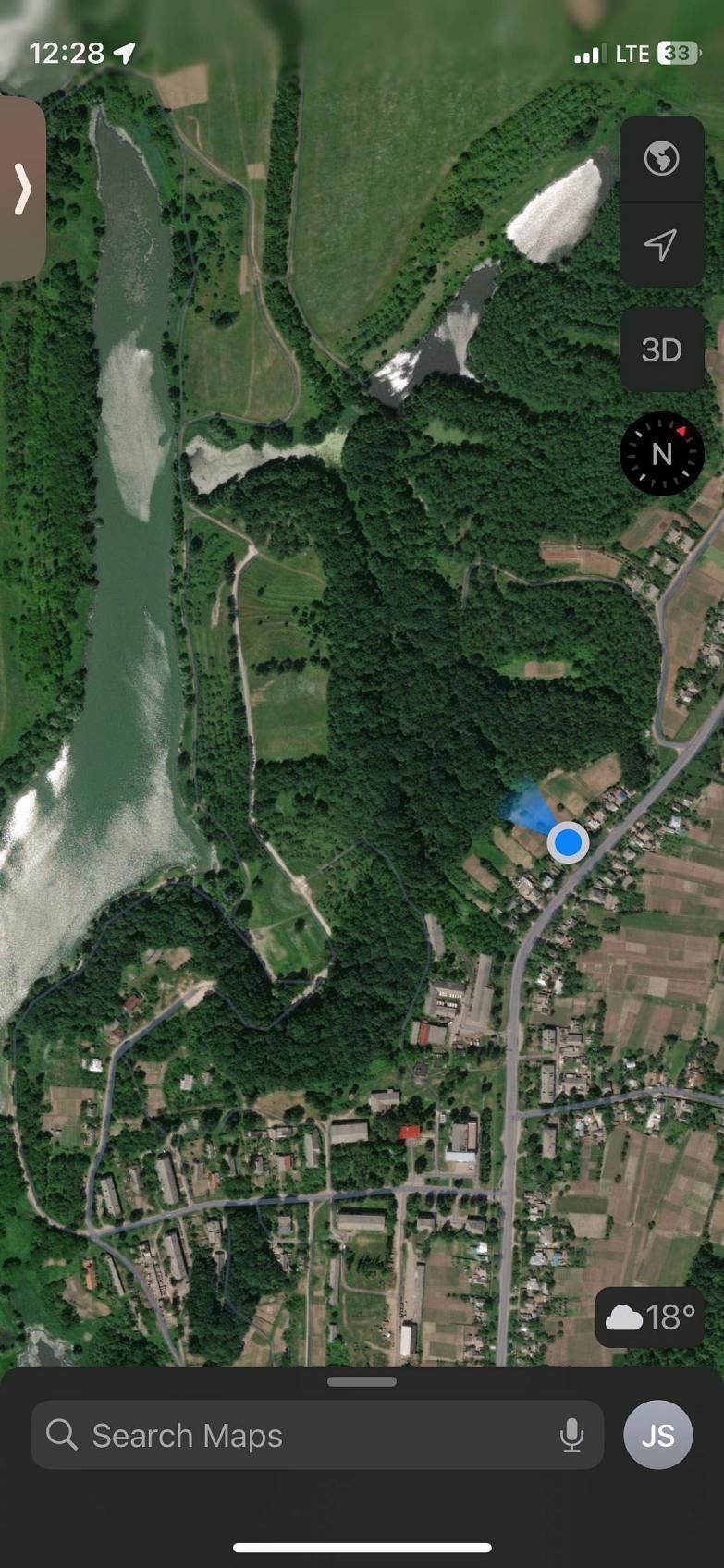Tap the Search Maps field
The width and height of the screenshot is (724, 1568).
[x=317, y=1435]
